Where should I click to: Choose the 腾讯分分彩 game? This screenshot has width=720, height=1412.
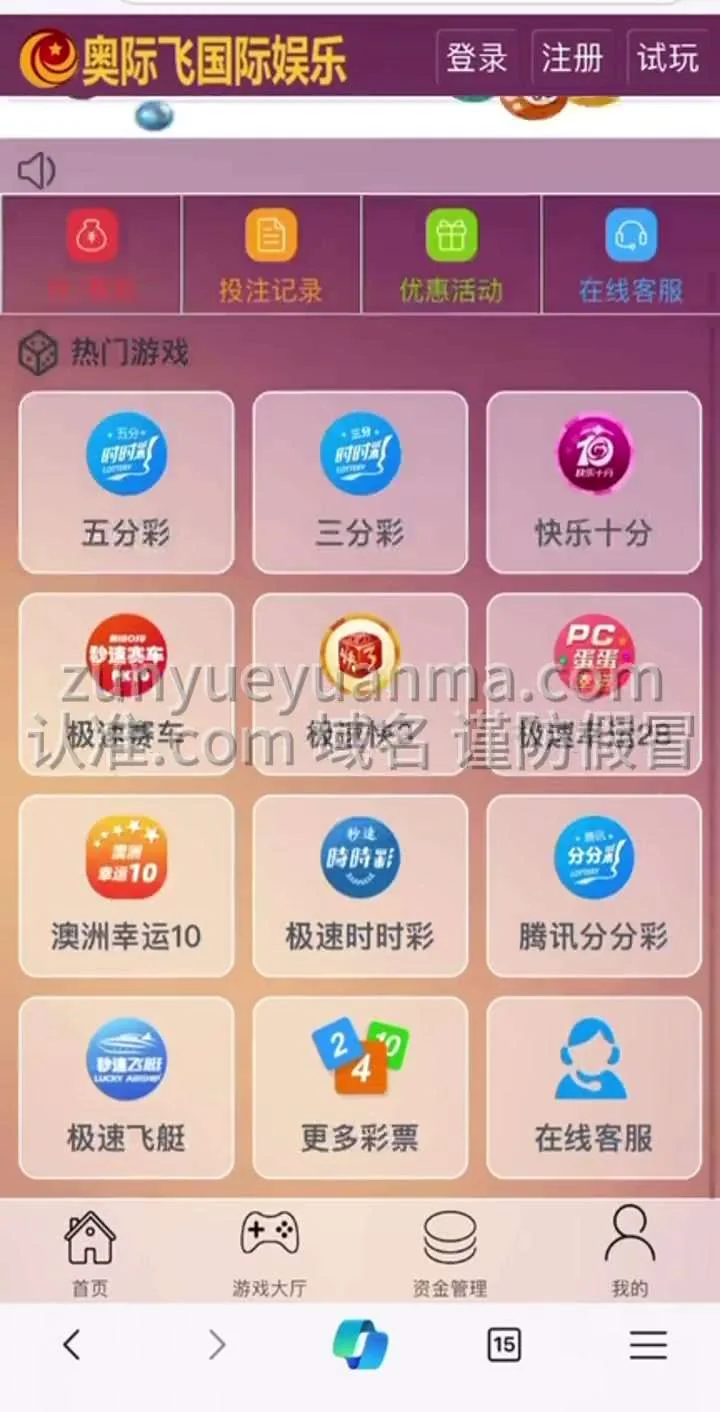[x=594, y=886]
